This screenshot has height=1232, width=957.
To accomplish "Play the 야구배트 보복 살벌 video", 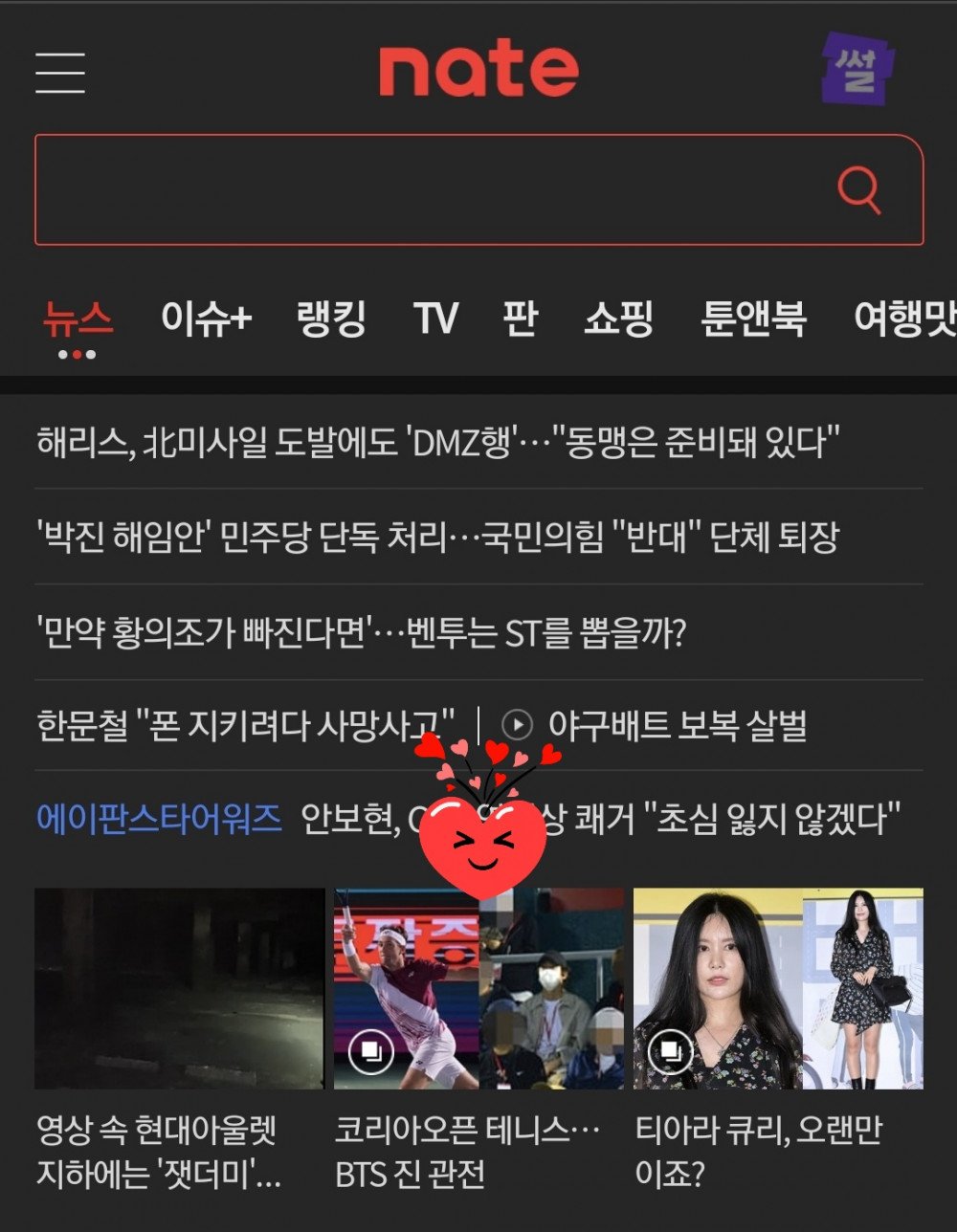I will (x=675, y=725).
